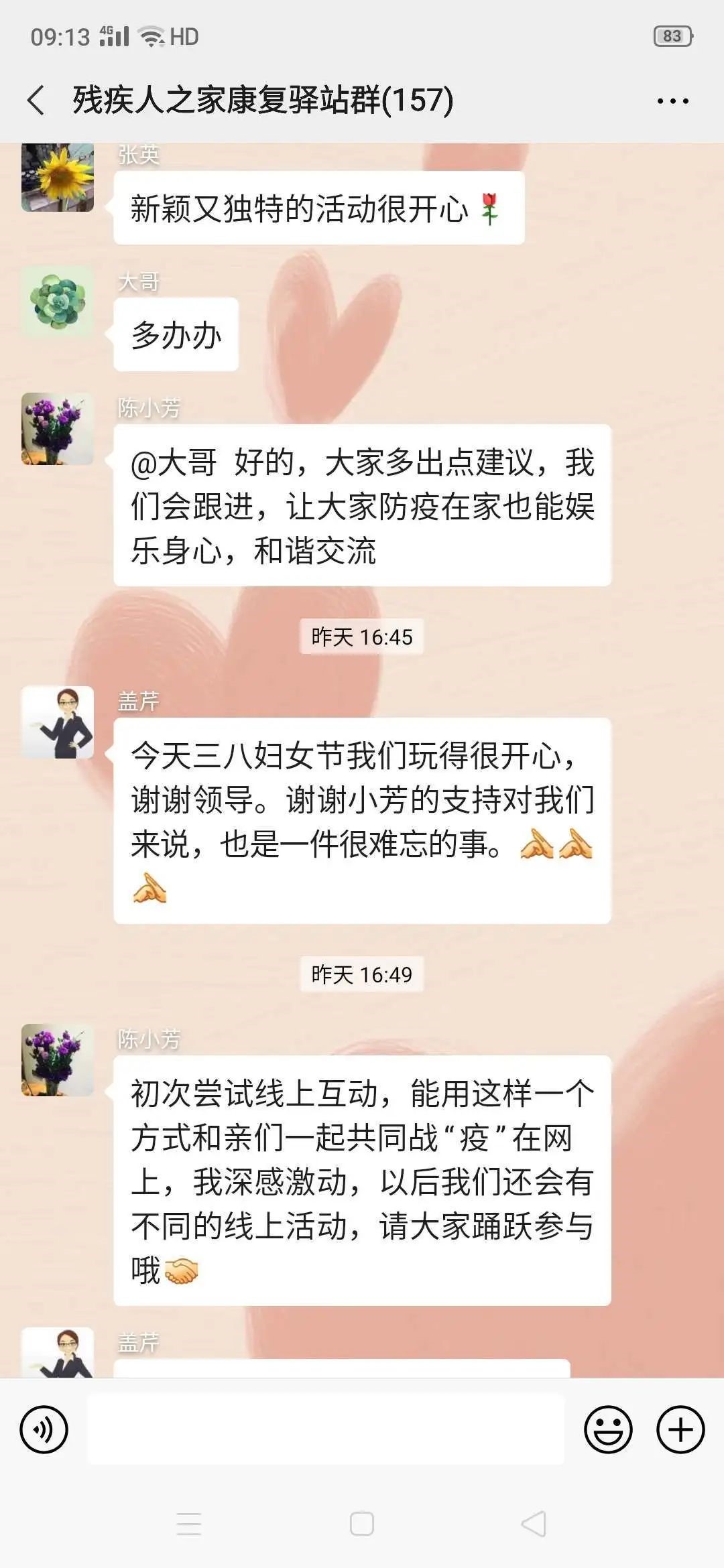Image resolution: width=724 pixels, height=1568 pixels.
Task: Tap the message text input field
Action: click(326, 1429)
